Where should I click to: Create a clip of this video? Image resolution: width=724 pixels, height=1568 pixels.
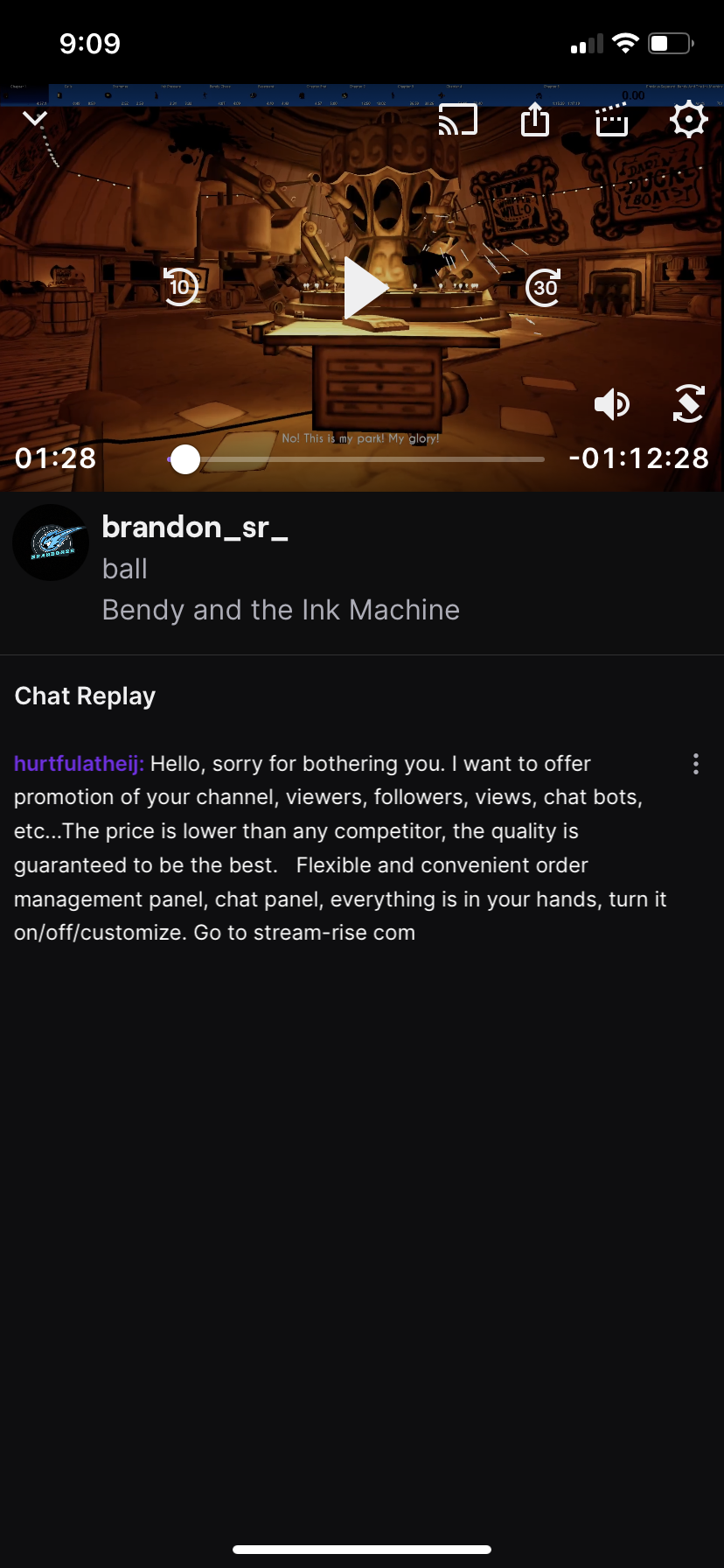pos(611,120)
